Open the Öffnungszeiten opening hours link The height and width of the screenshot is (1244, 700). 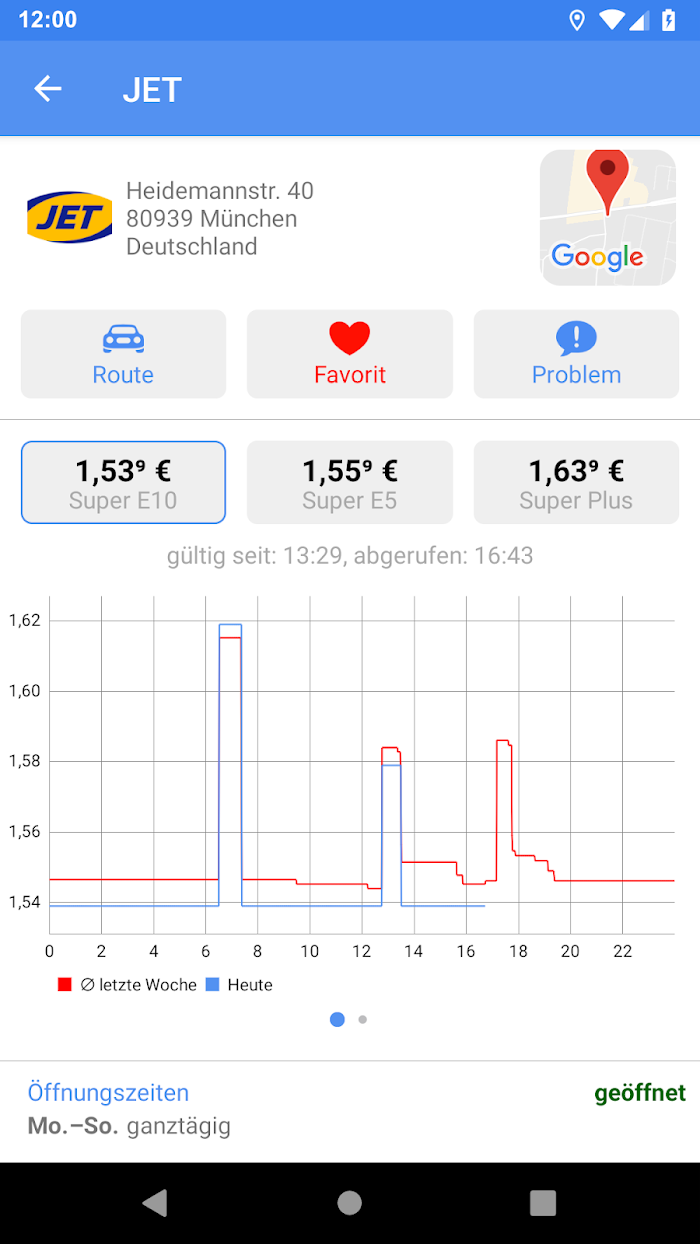tap(108, 1093)
